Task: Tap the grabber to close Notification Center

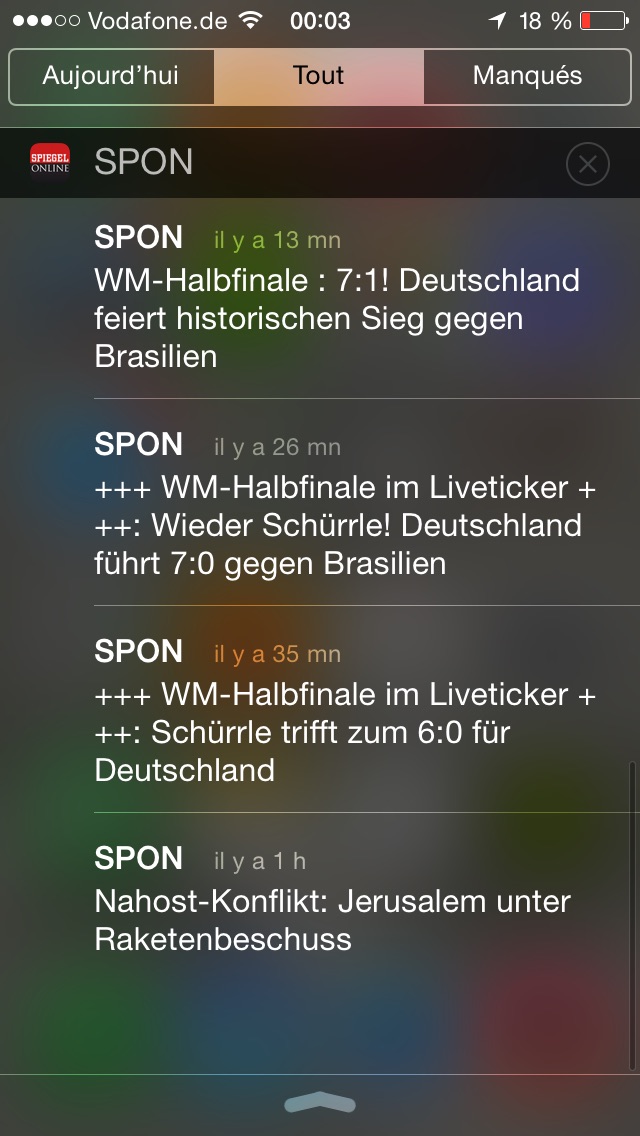Action: (x=320, y=1104)
